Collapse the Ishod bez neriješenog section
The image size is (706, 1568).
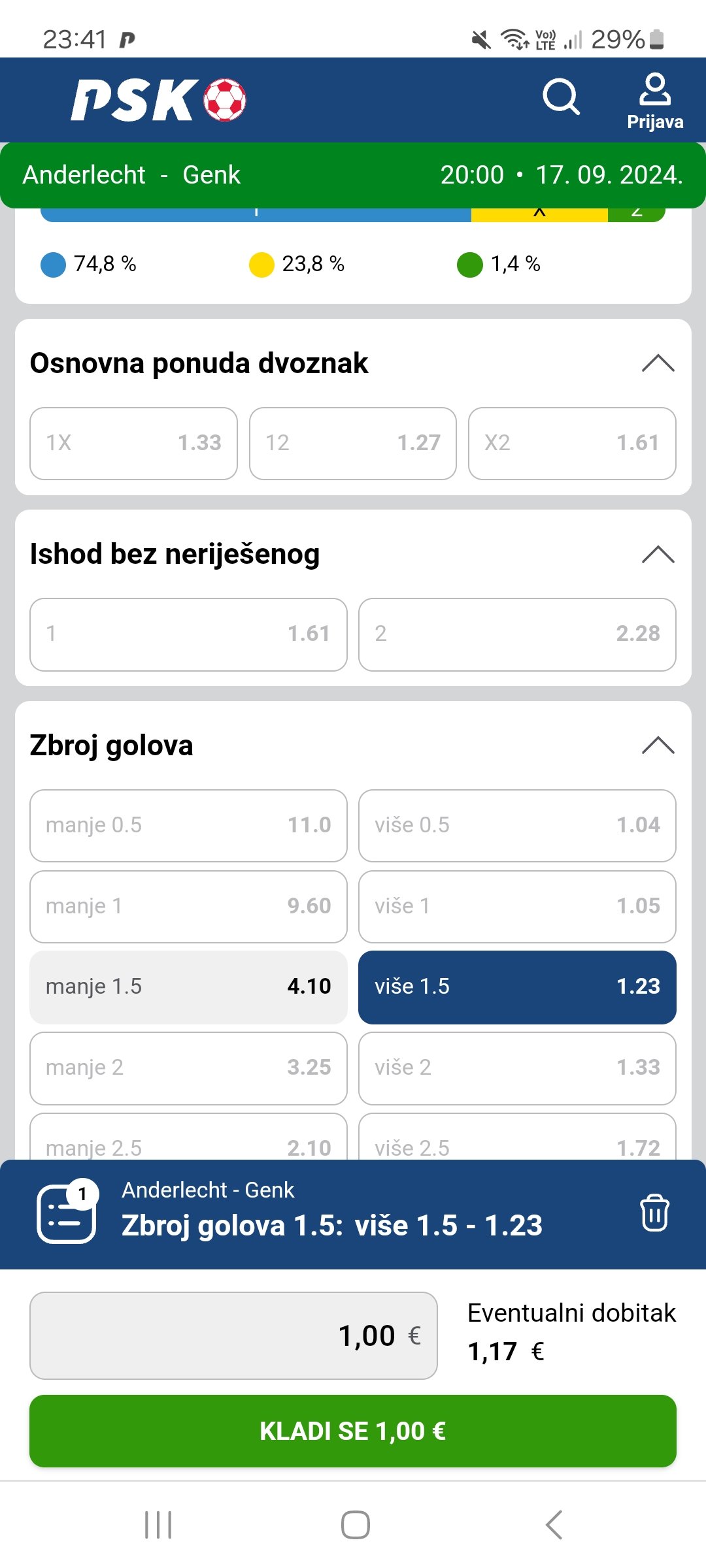(x=658, y=554)
